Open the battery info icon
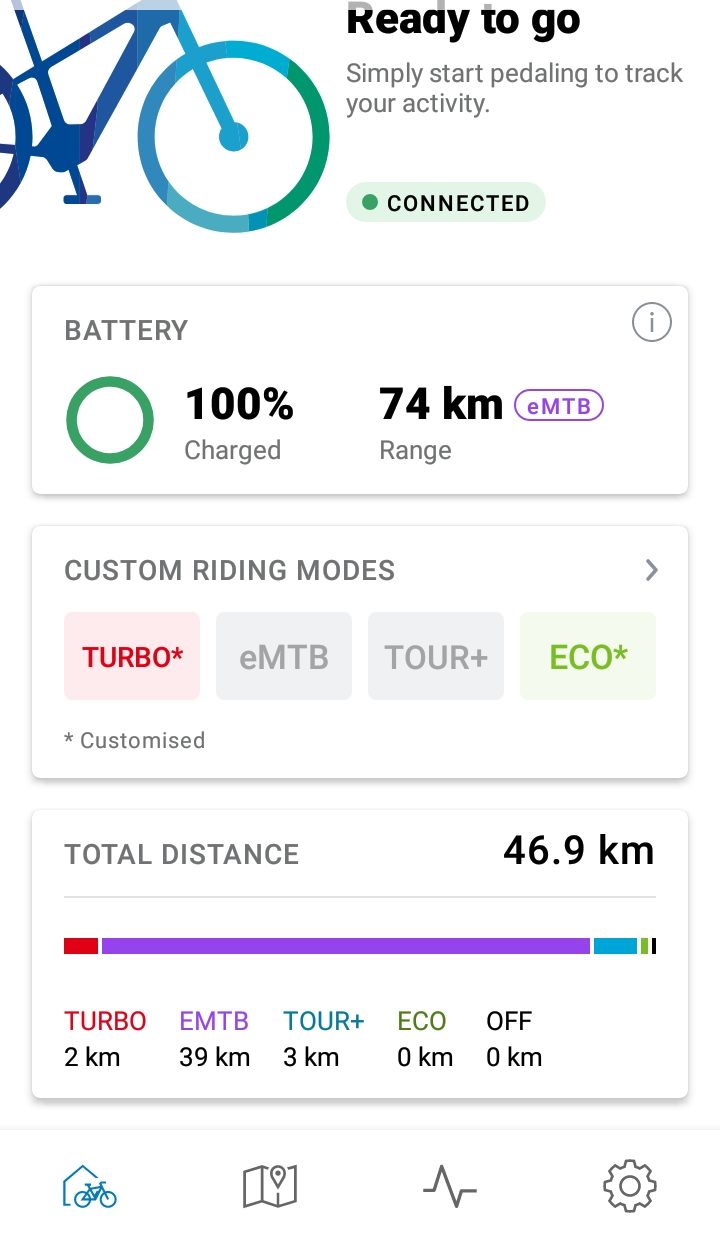The width and height of the screenshot is (720, 1241). tap(652, 323)
